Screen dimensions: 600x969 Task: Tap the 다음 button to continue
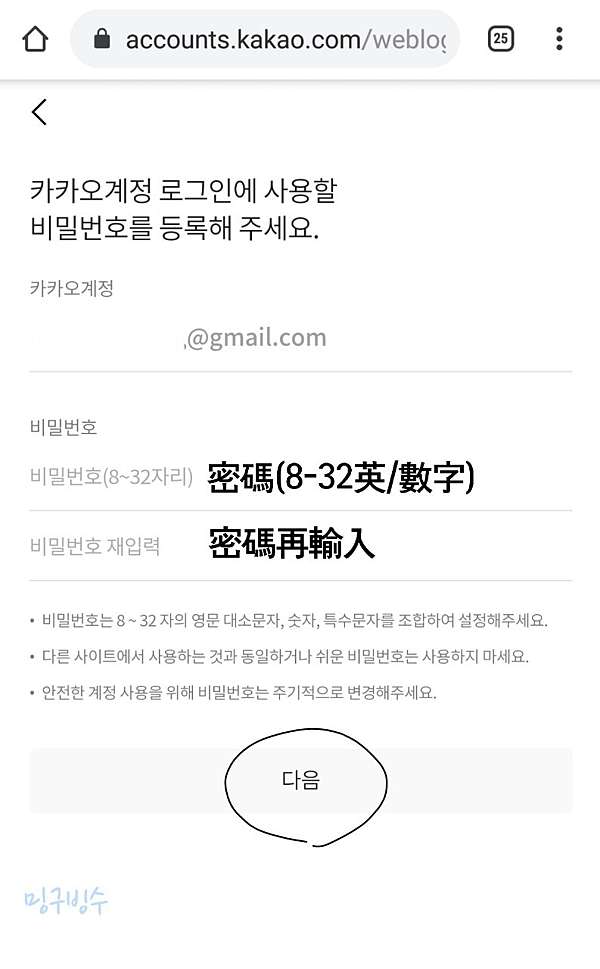pyautogui.click(x=300, y=780)
